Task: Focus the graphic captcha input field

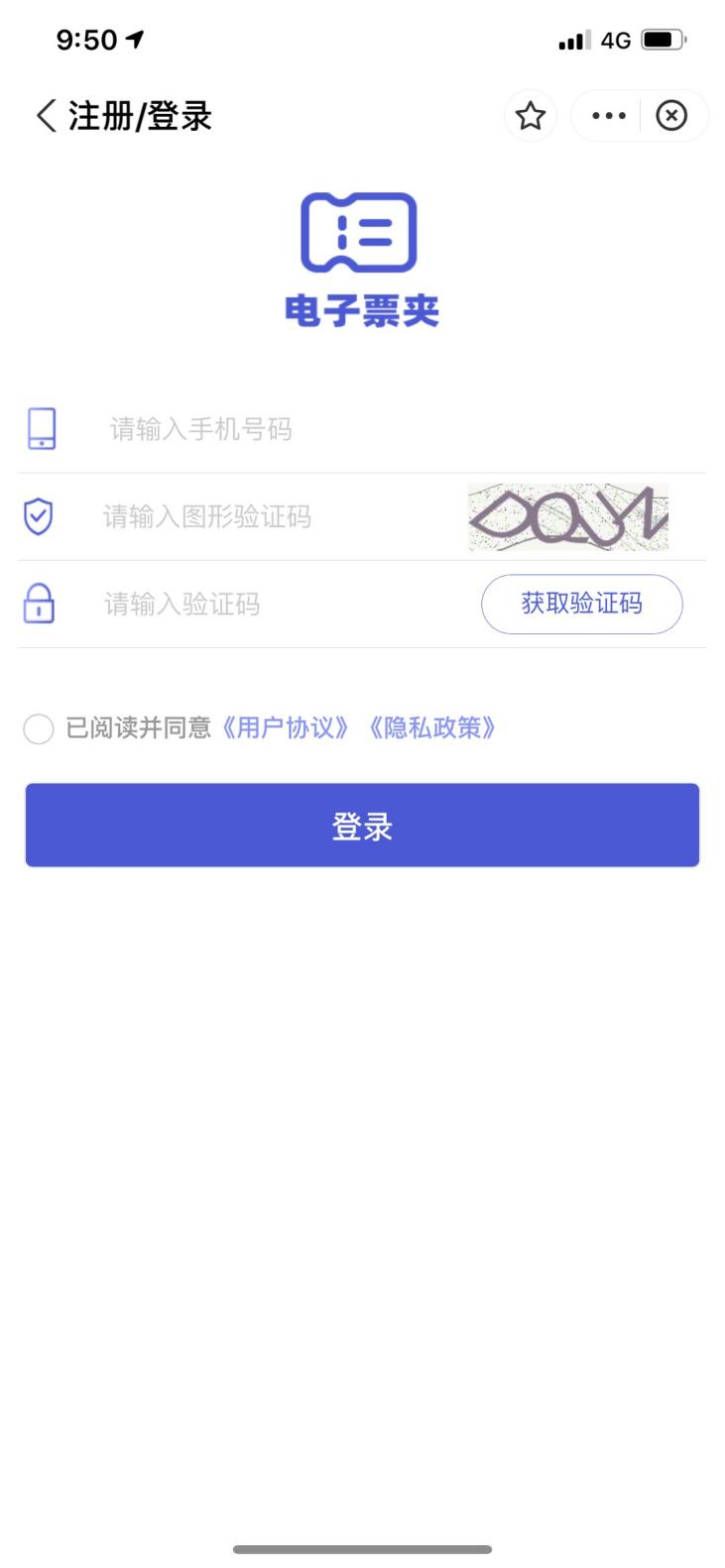Action: (268, 517)
